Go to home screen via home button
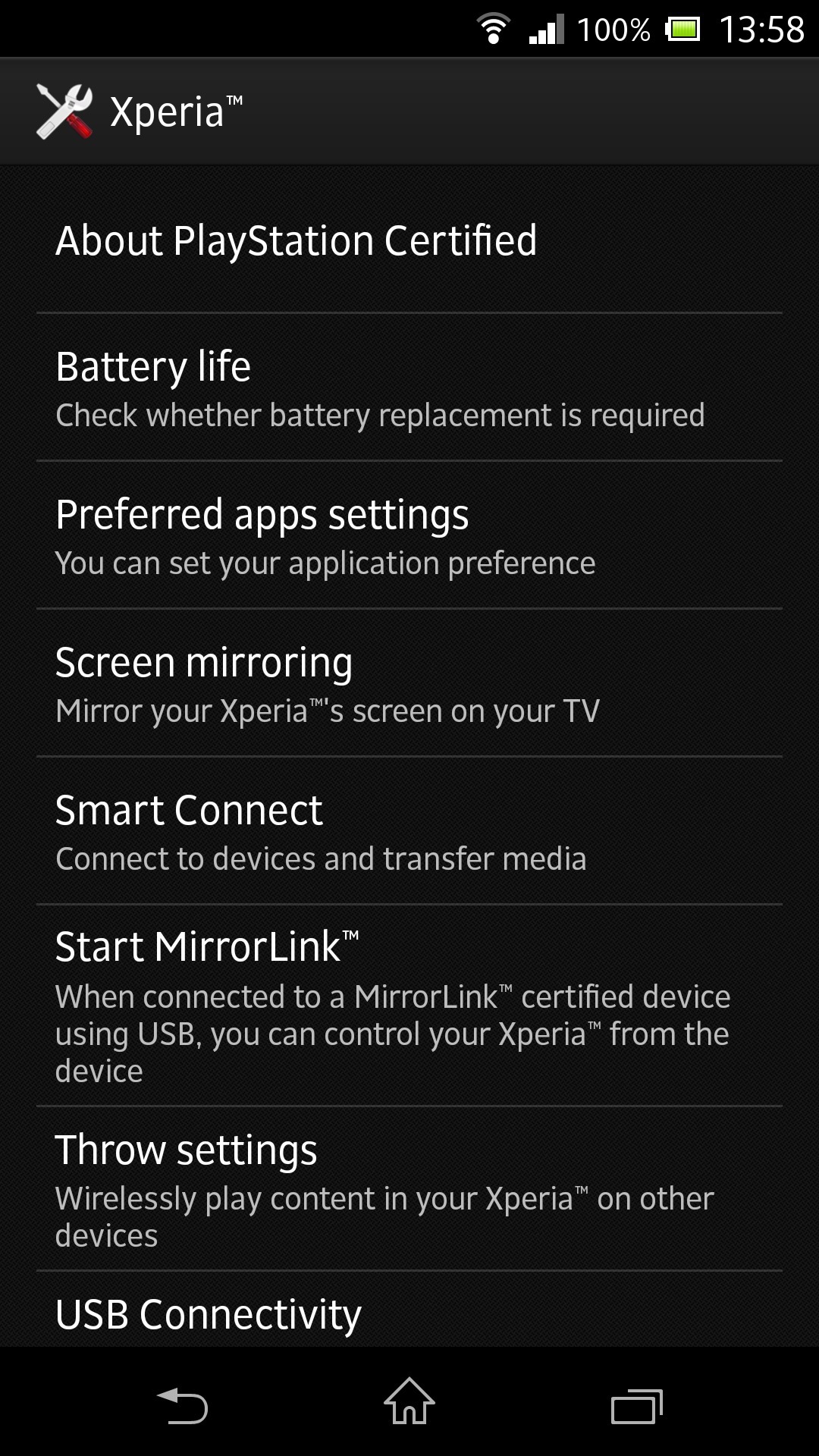This screenshot has height=1456, width=819. (409, 1401)
